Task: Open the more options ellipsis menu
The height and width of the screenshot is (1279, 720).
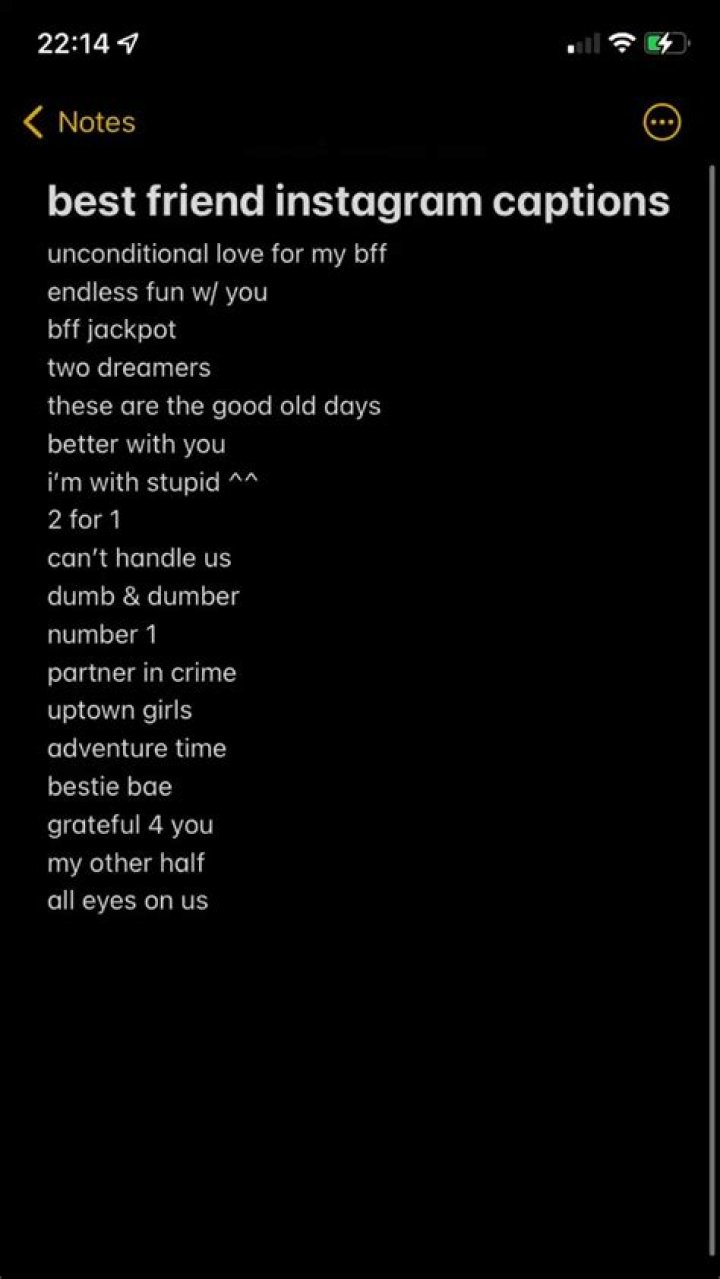Action: point(661,123)
